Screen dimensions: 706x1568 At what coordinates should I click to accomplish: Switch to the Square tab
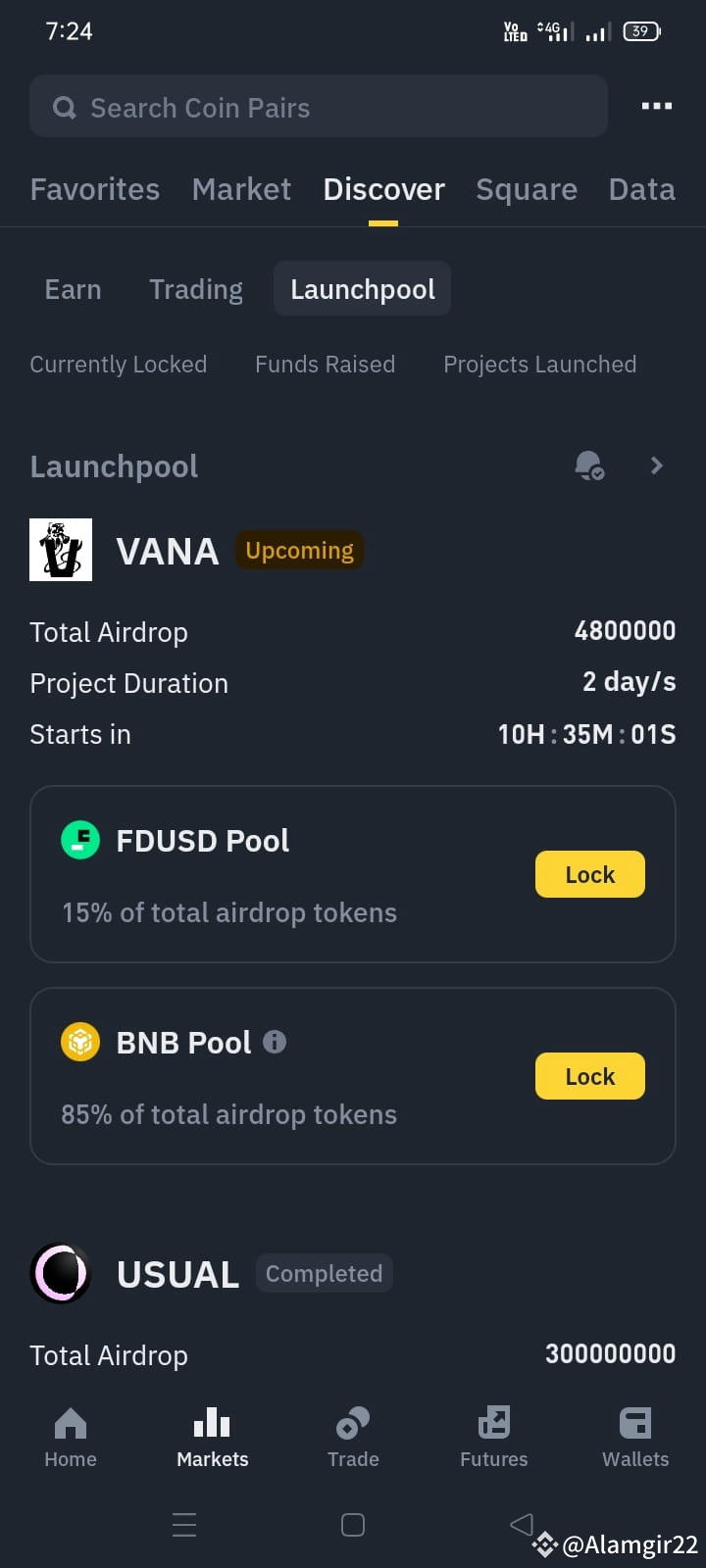(527, 189)
